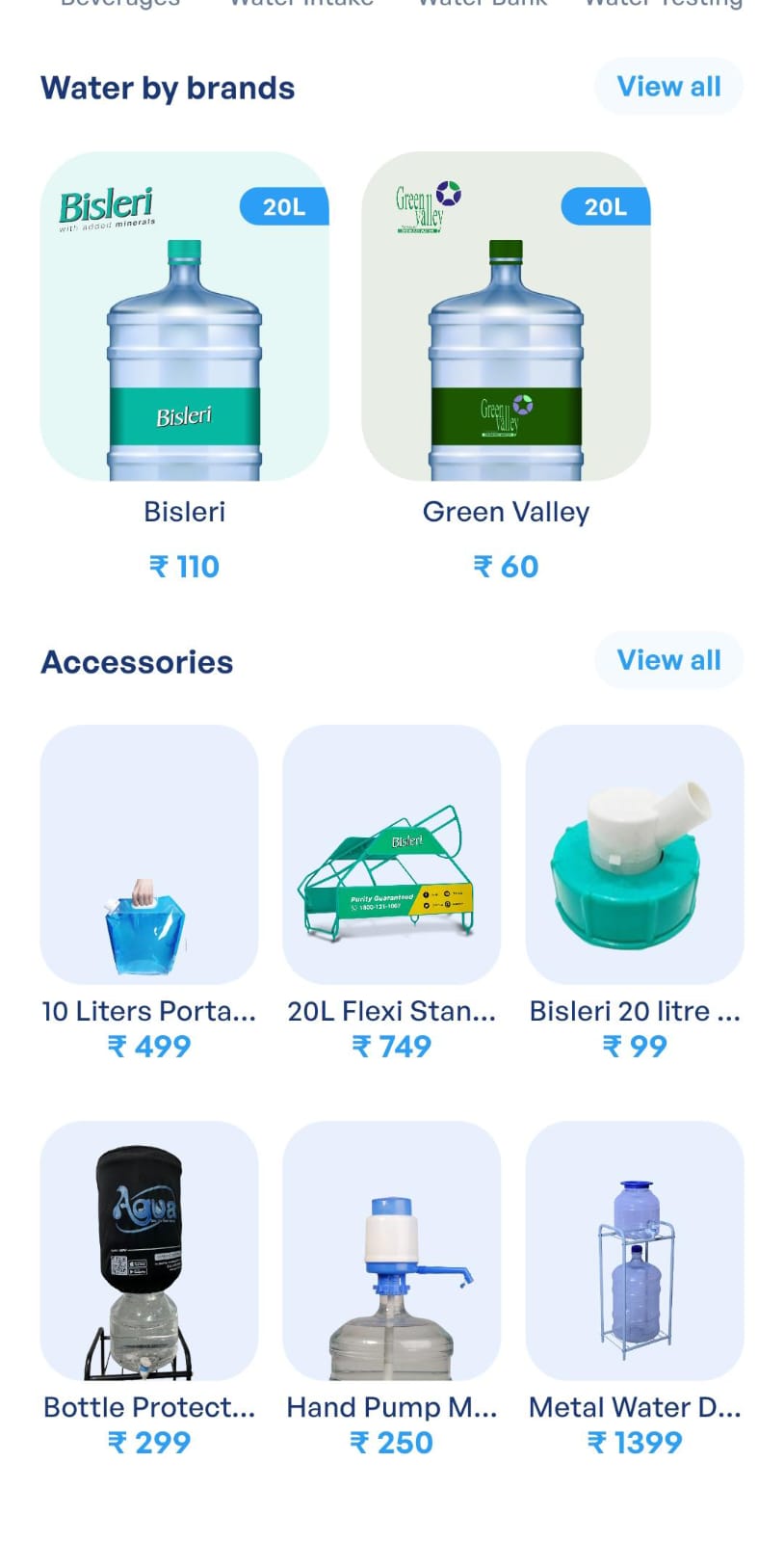This screenshot has height=1542, width=784.
Task: Open the Bottle Protector item
Action: 149,1250
